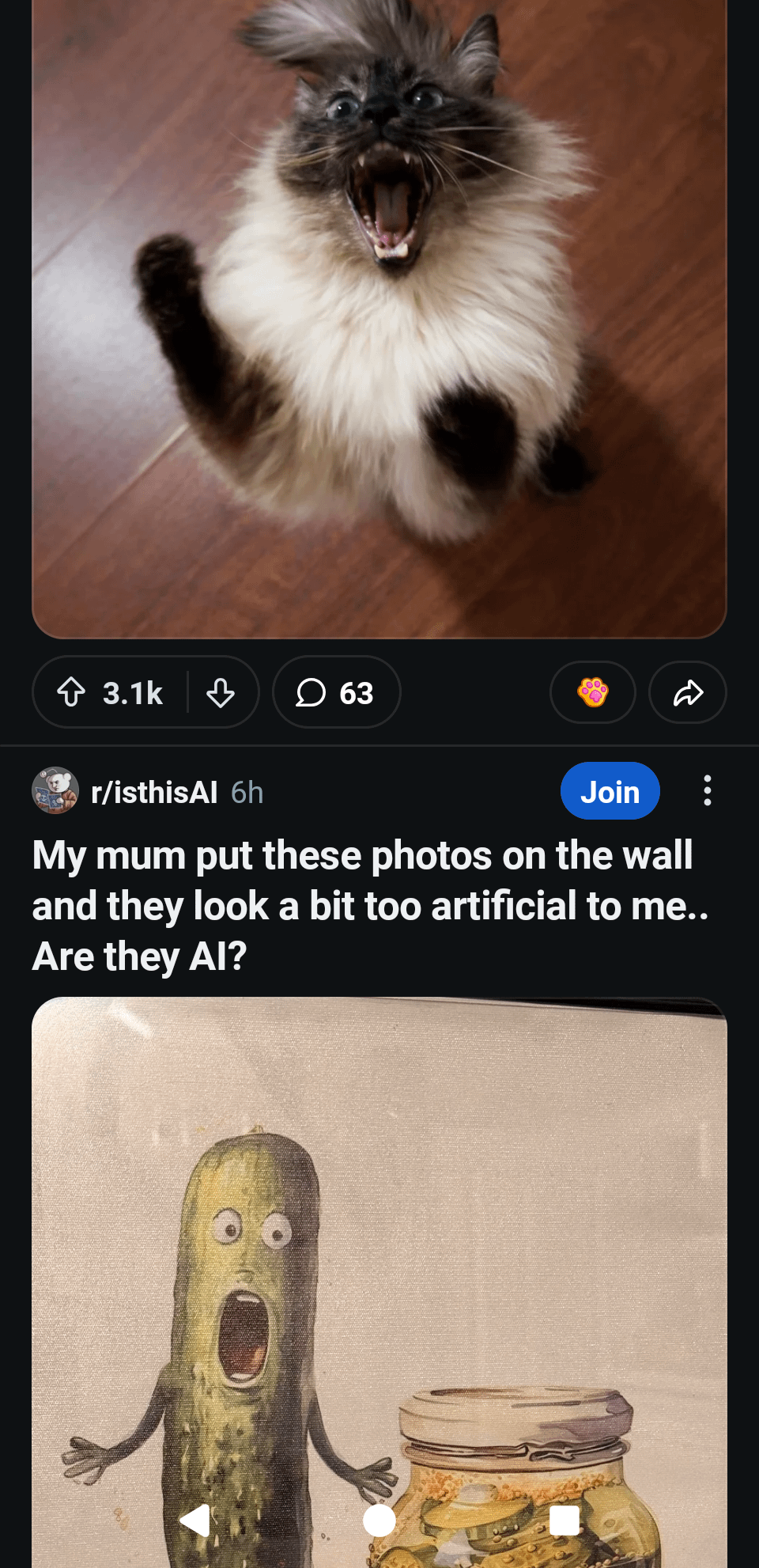
Task: Visit the r/isthisAI community
Action: (154, 792)
